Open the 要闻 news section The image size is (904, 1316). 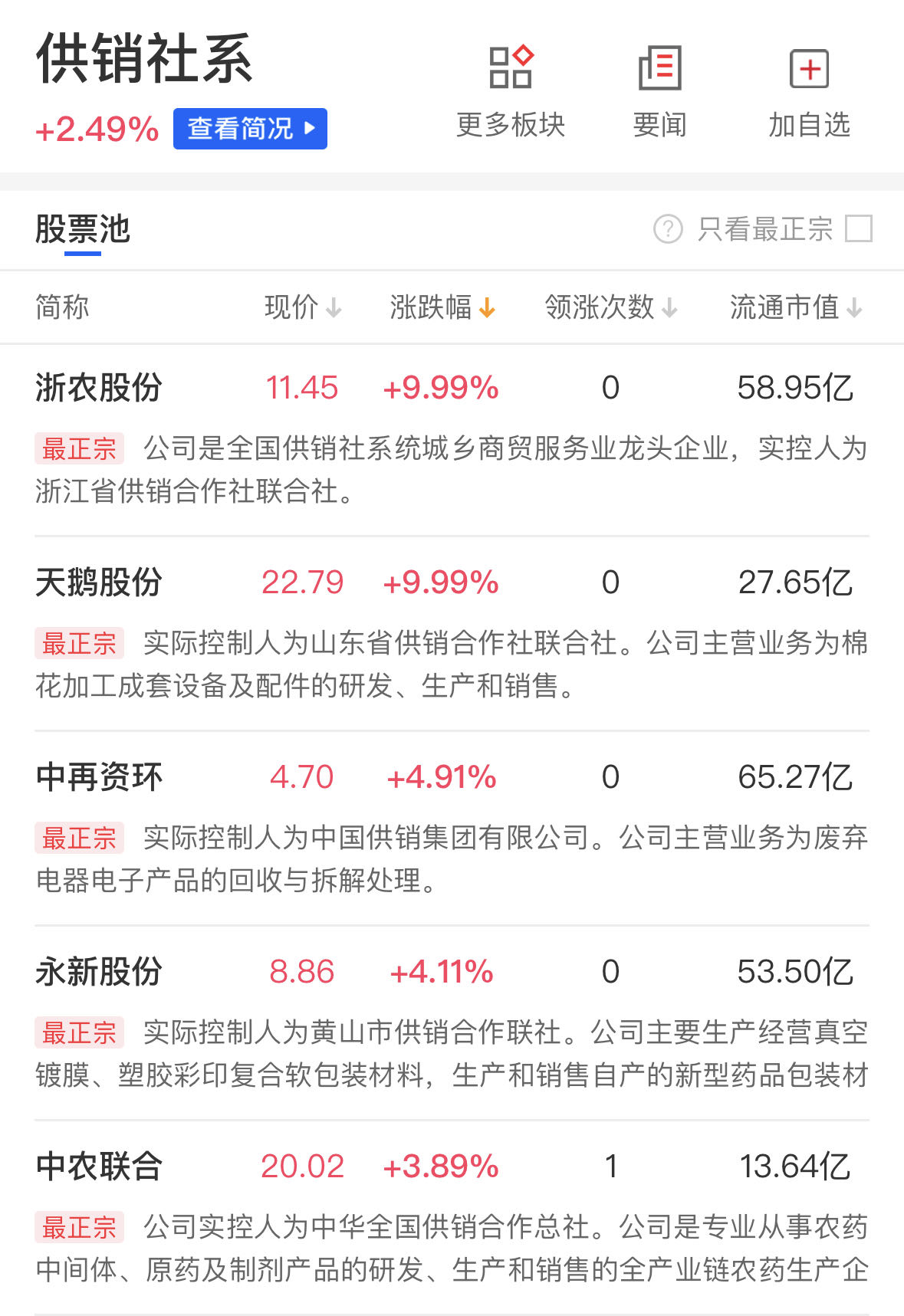coord(659,90)
